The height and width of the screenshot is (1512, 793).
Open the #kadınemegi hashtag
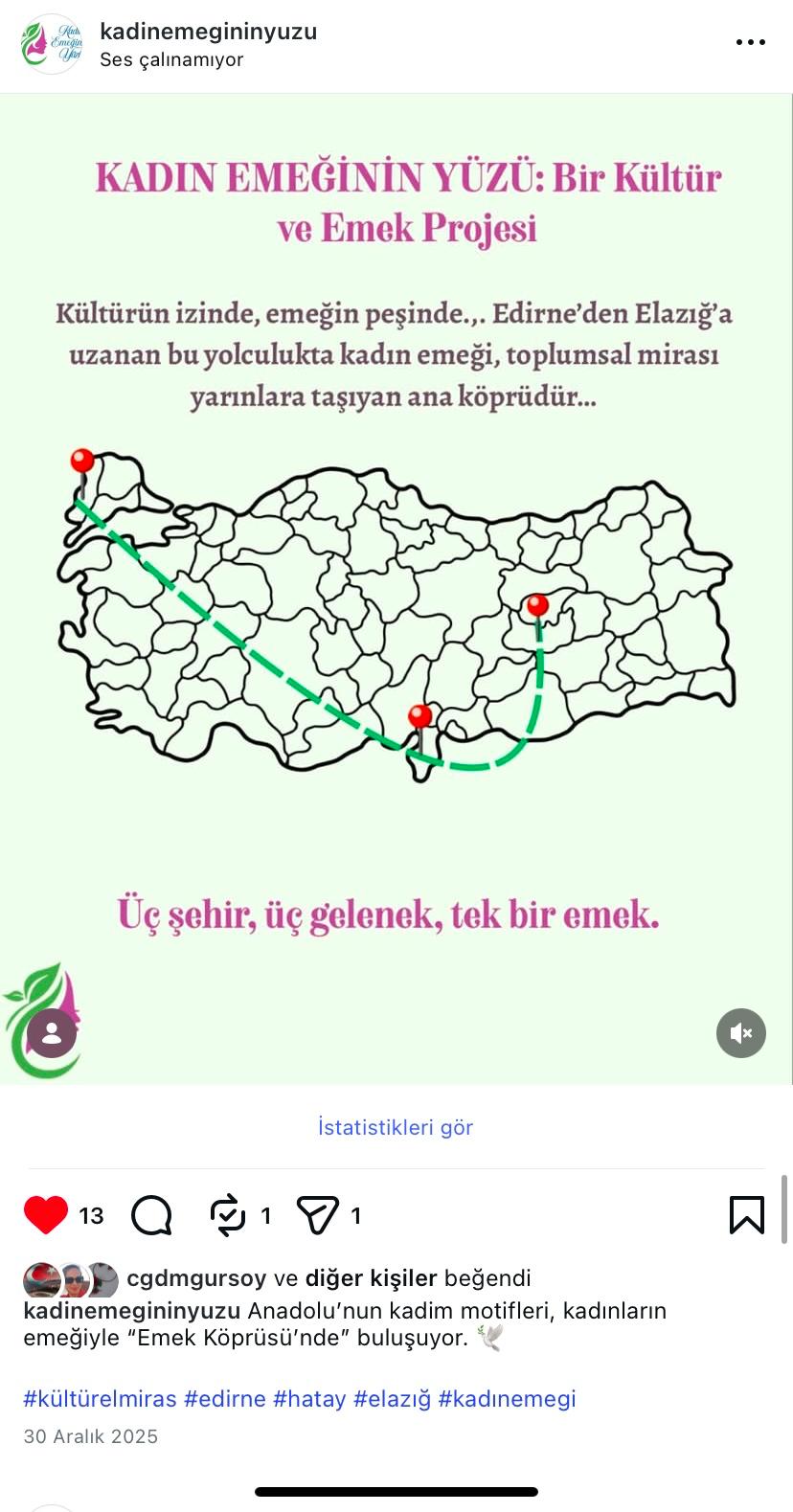click(x=507, y=1399)
